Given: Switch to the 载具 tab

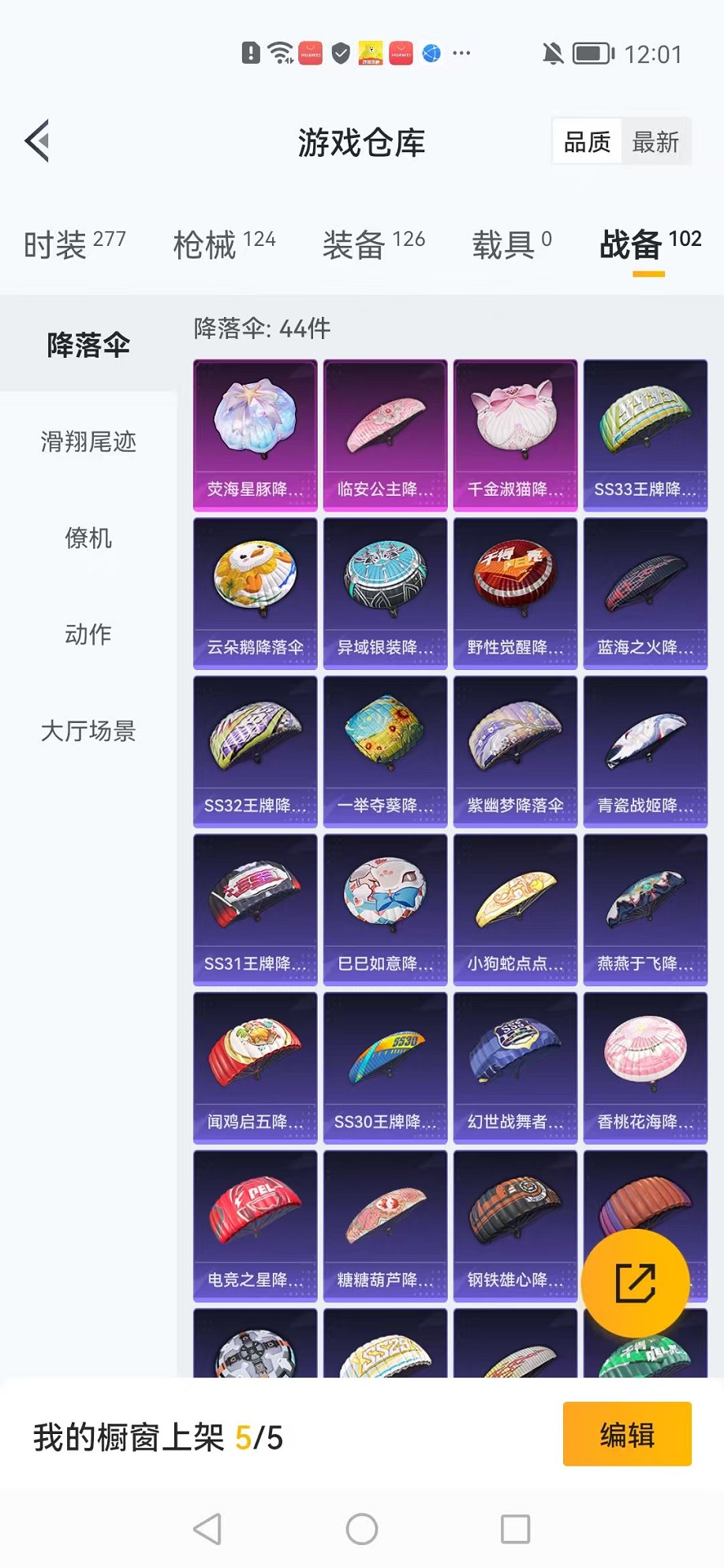Looking at the screenshot, I should pos(511,244).
